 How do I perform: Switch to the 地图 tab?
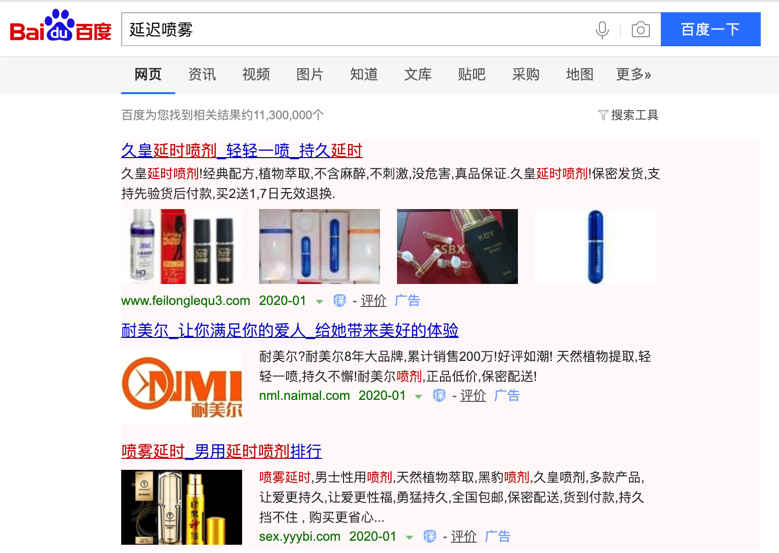(x=580, y=75)
